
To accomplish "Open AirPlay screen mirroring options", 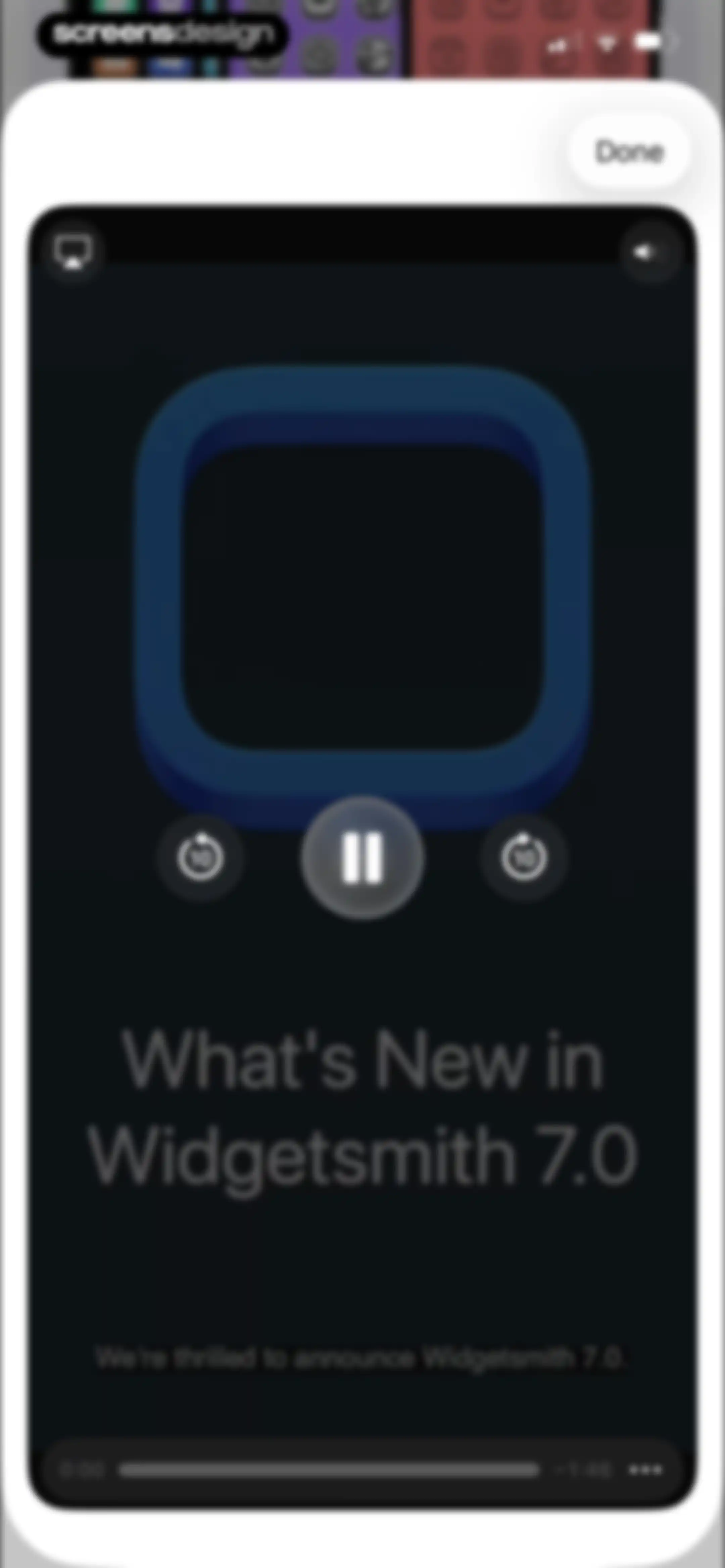I will (73, 251).
